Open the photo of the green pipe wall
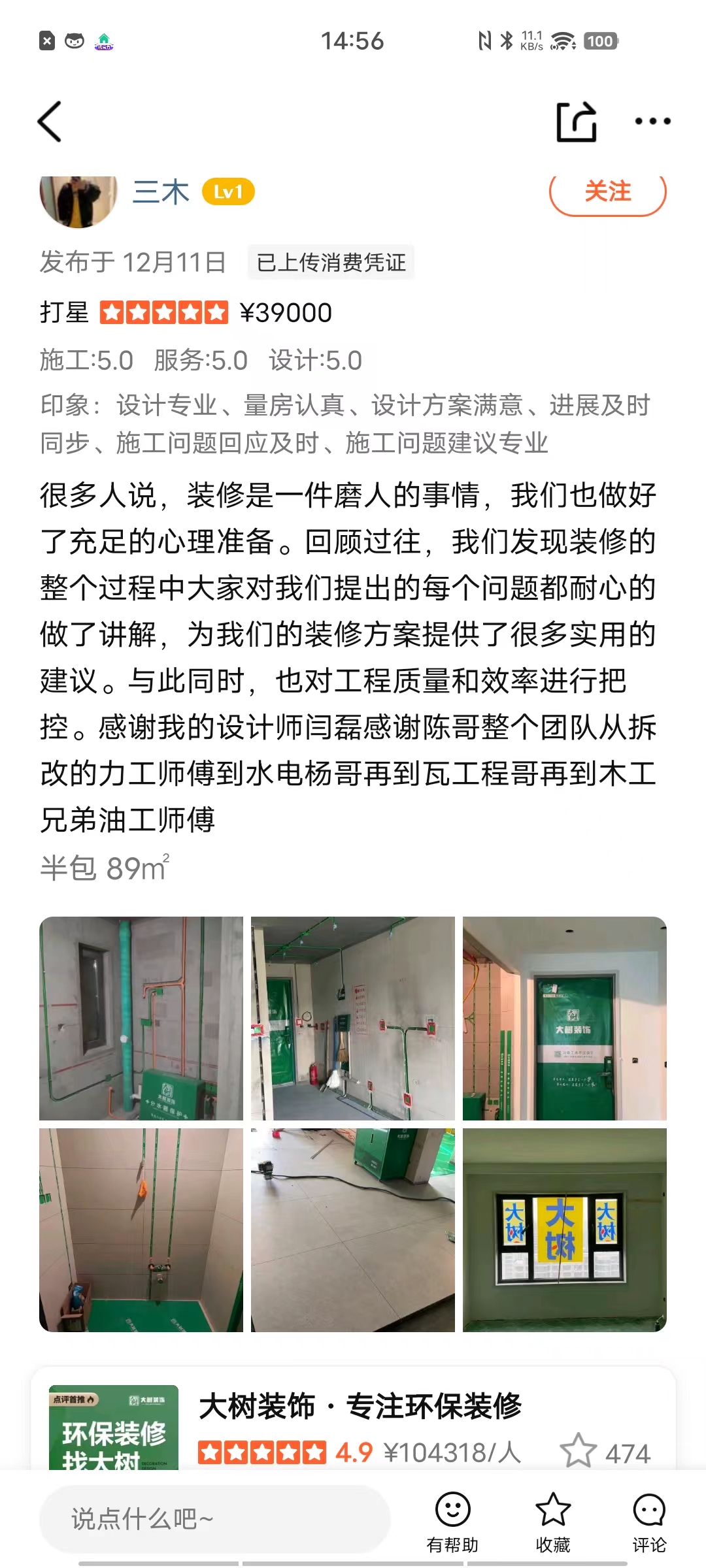 141,1018
